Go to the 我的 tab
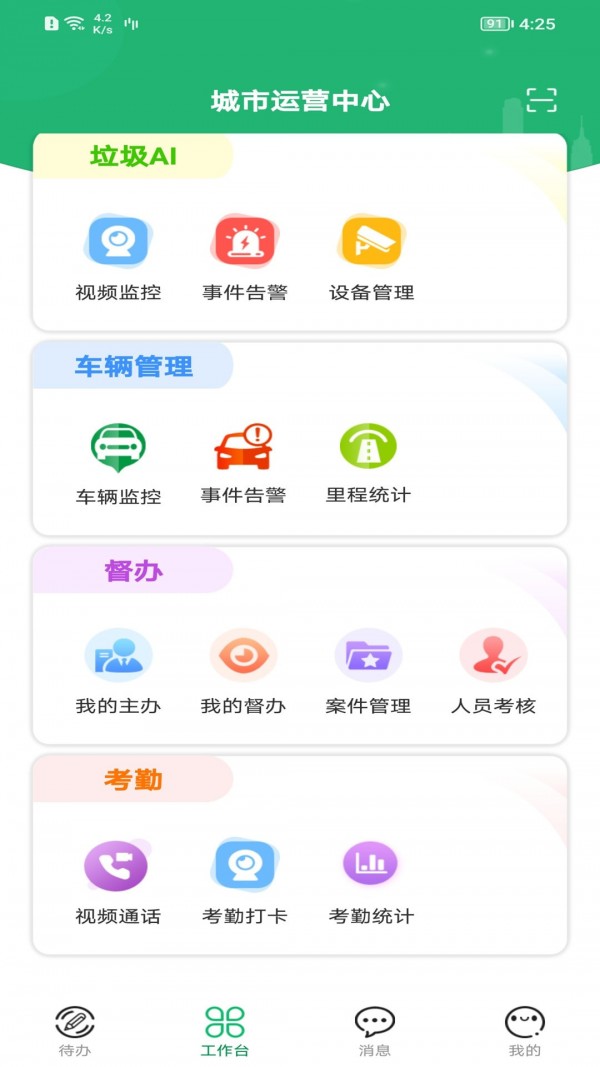 tap(524, 1031)
